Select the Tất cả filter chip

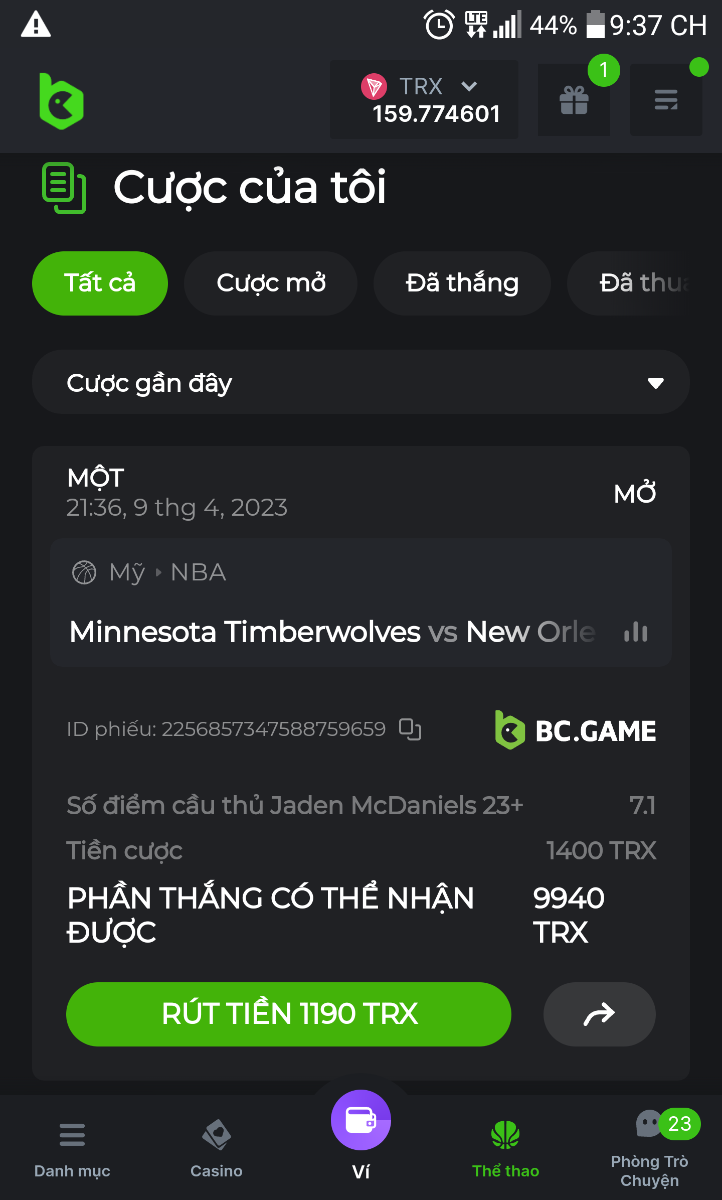click(100, 283)
